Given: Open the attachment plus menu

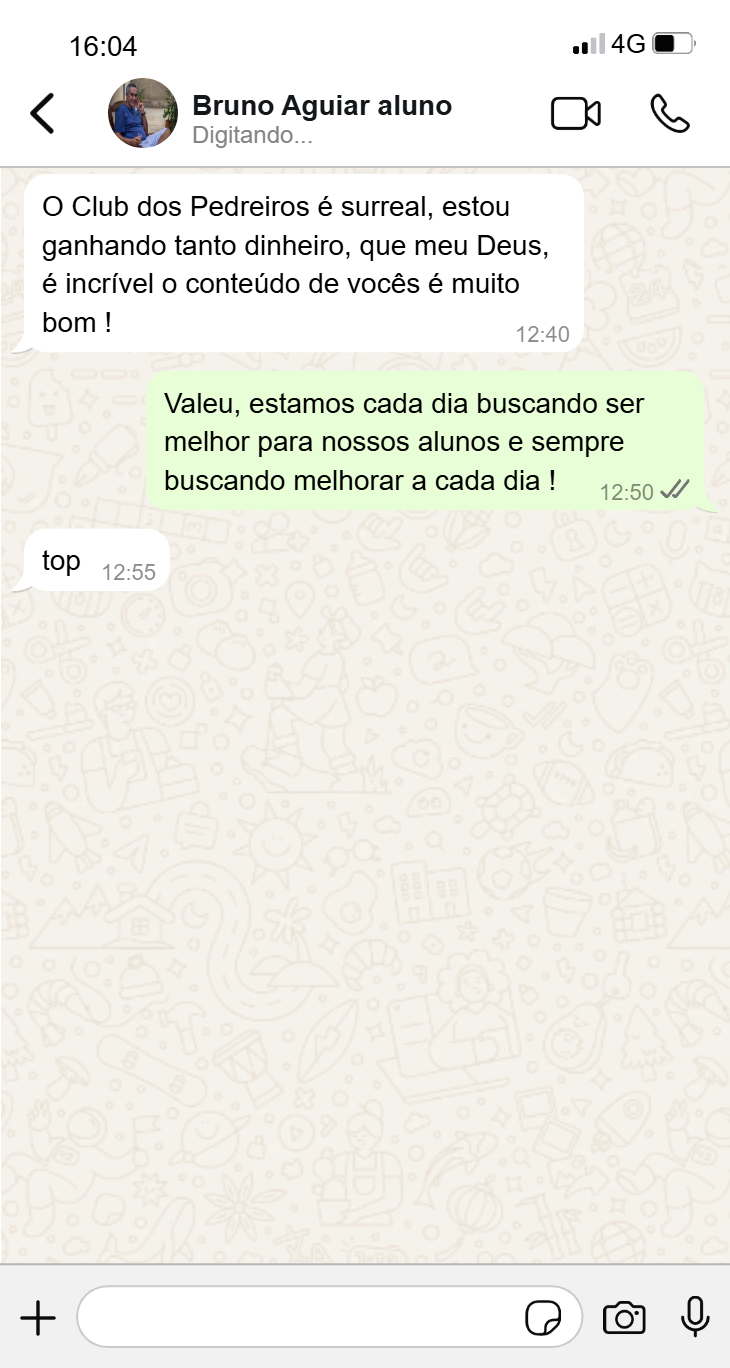Looking at the screenshot, I should [x=38, y=1319].
